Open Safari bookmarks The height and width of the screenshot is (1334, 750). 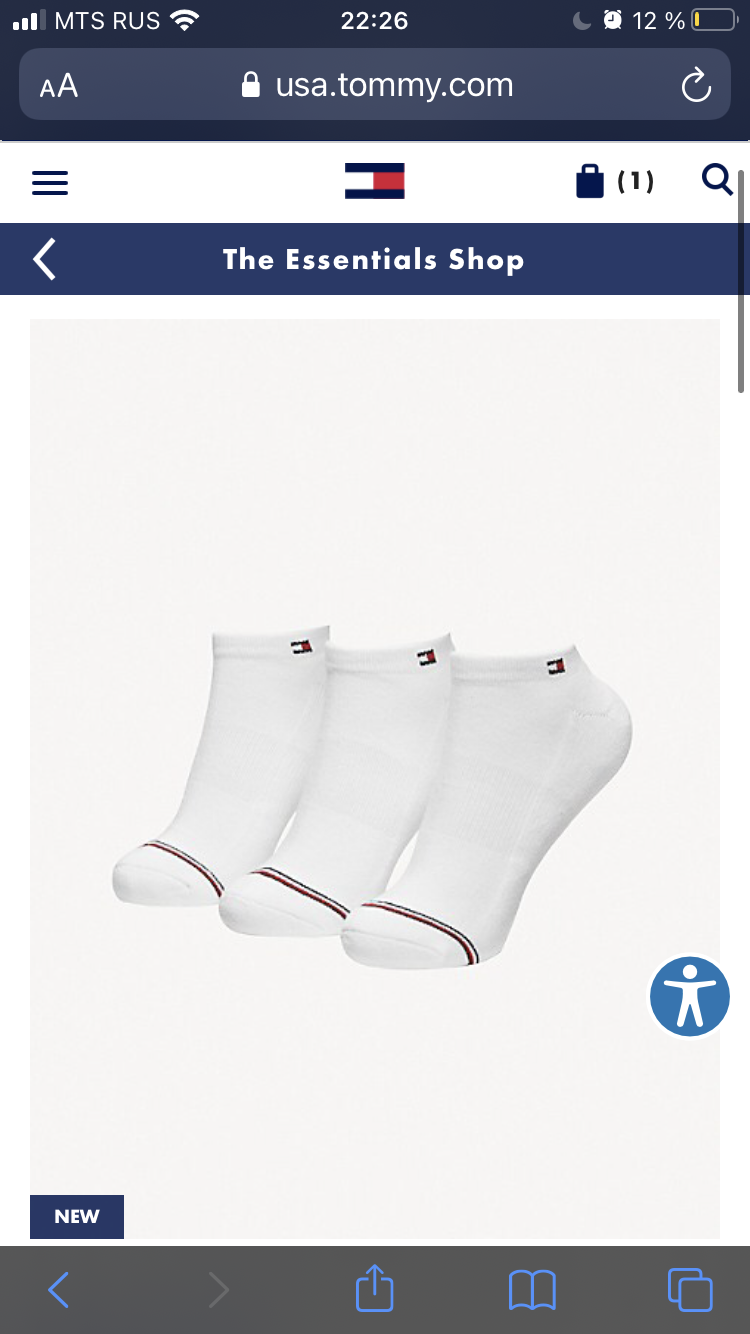(532, 1290)
